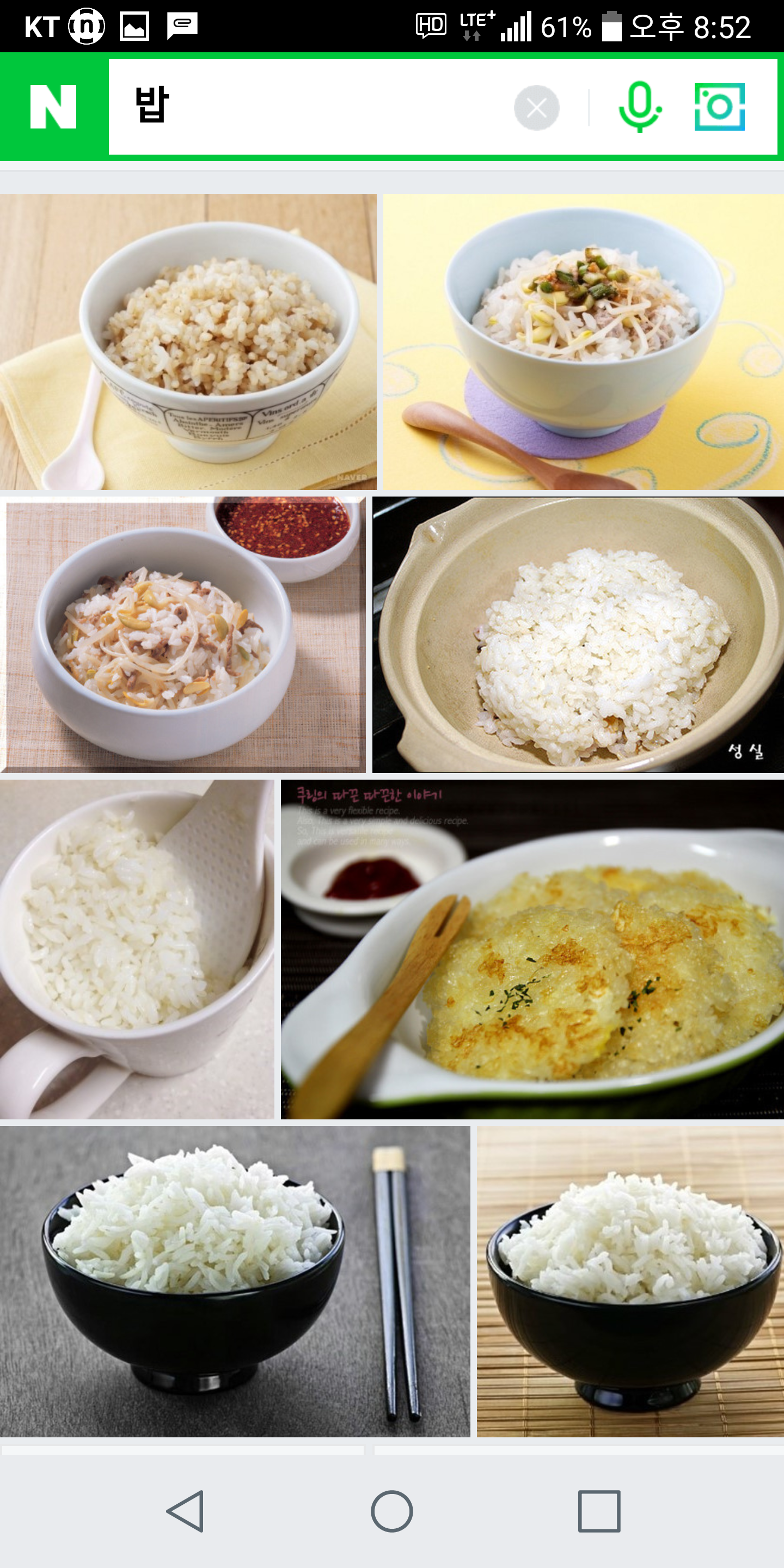Edit the search field containing 밥
The height and width of the screenshot is (1568, 784).
coord(310,107)
